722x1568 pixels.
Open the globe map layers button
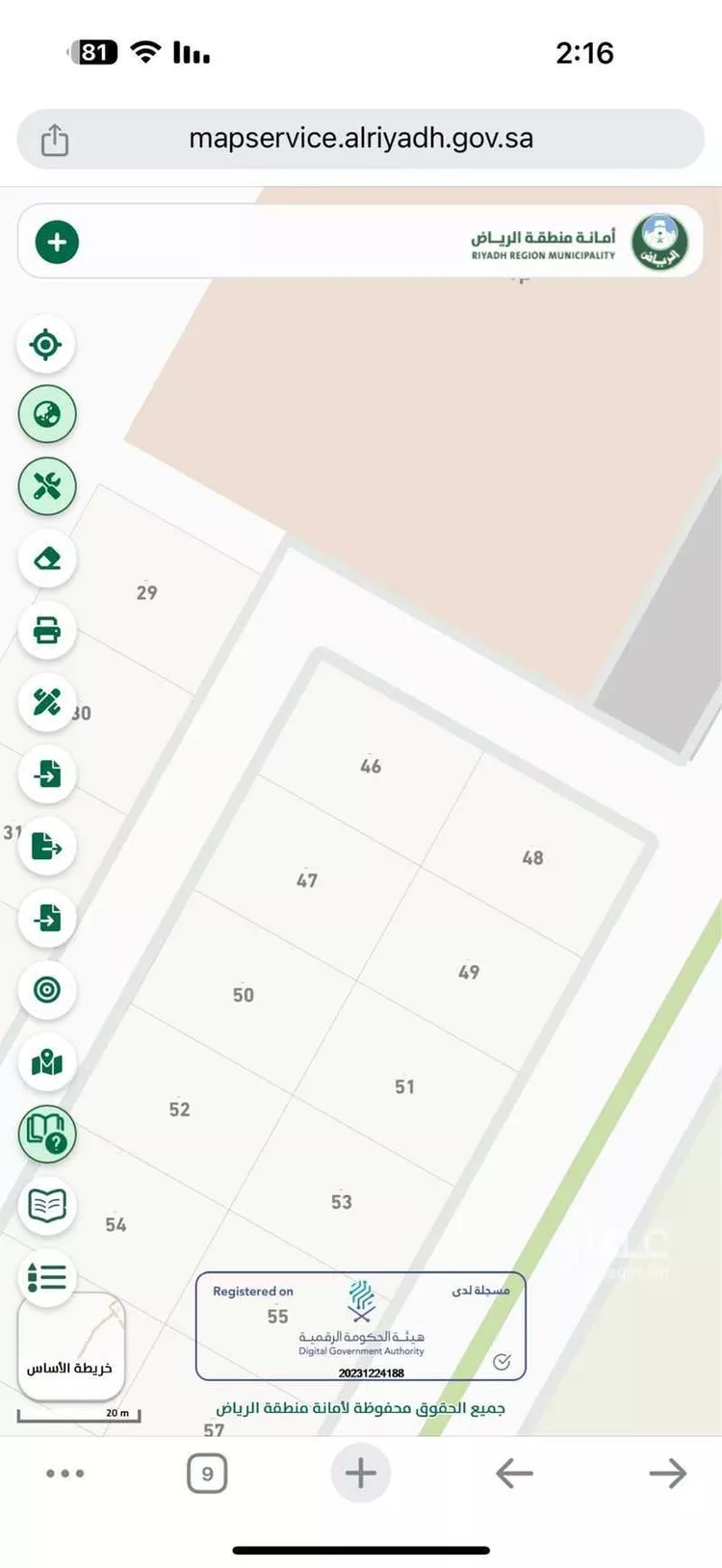(46, 415)
